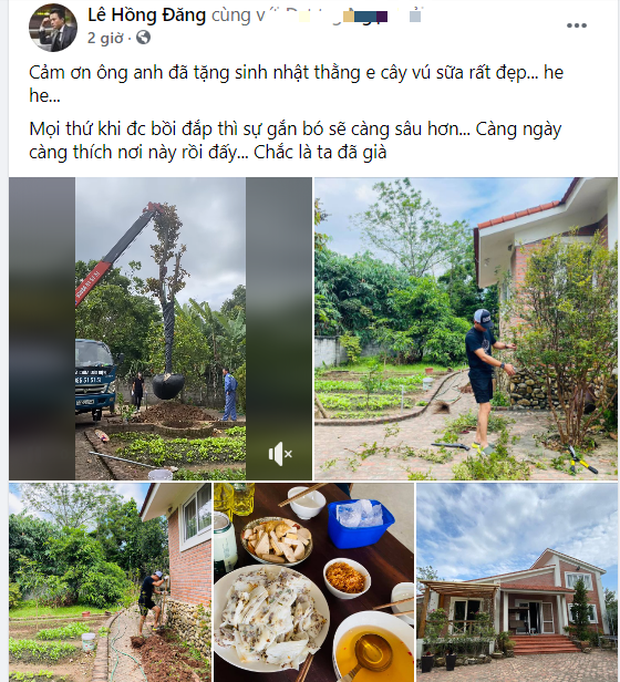This screenshot has height=682, width=620.
Task: View the photo of the man pruning a tree
Action: [465, 328]
